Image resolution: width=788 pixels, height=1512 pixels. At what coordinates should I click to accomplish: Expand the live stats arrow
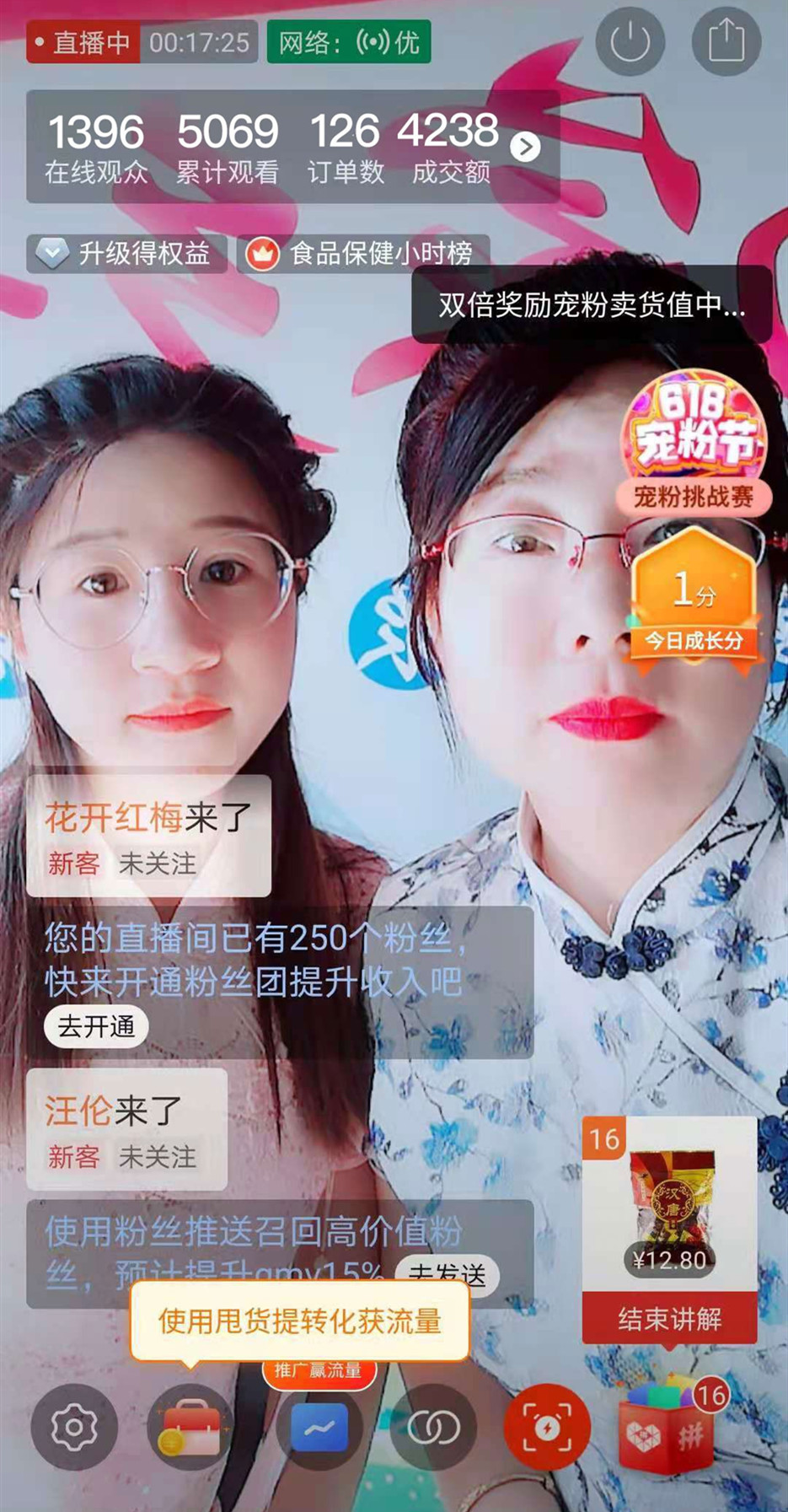[525, 147]
